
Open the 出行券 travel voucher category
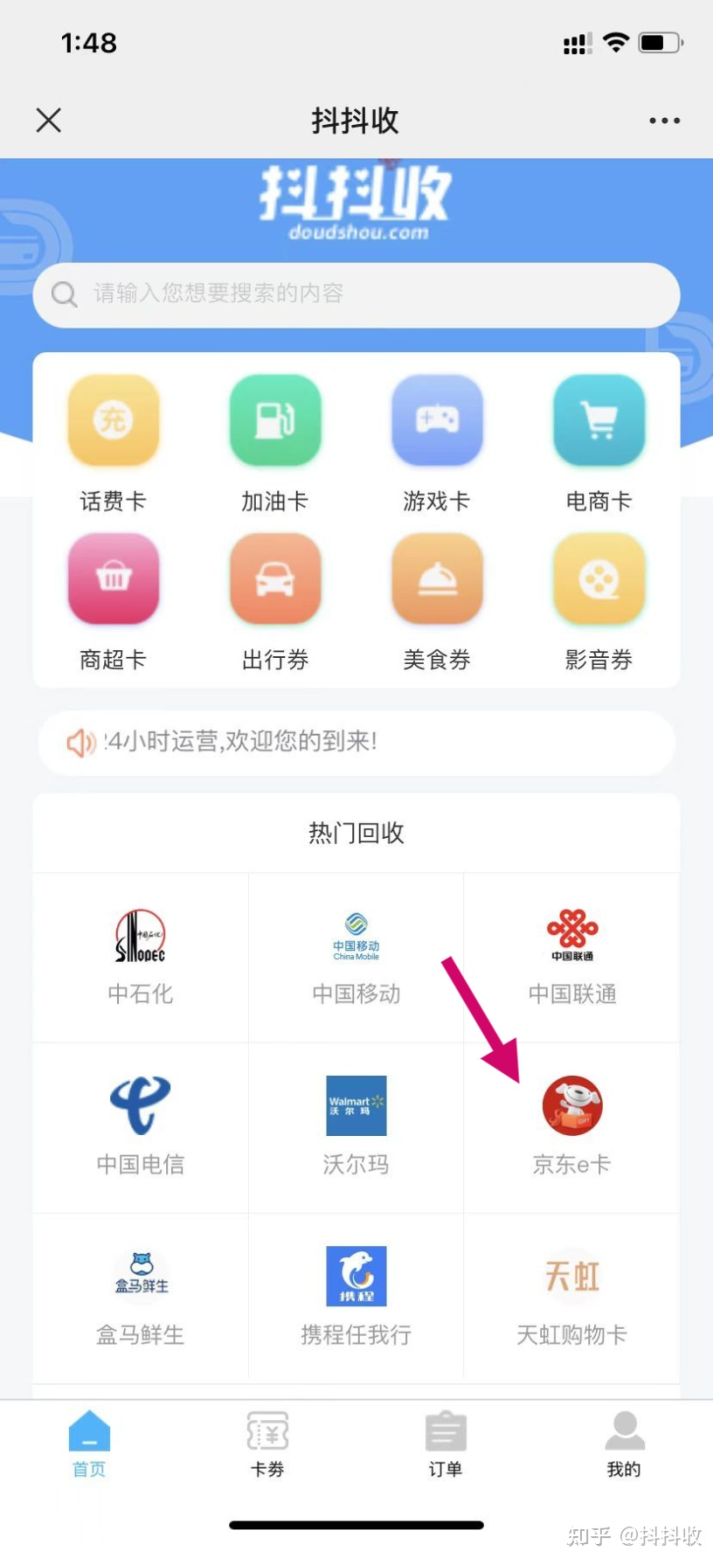tap(275, 578)
